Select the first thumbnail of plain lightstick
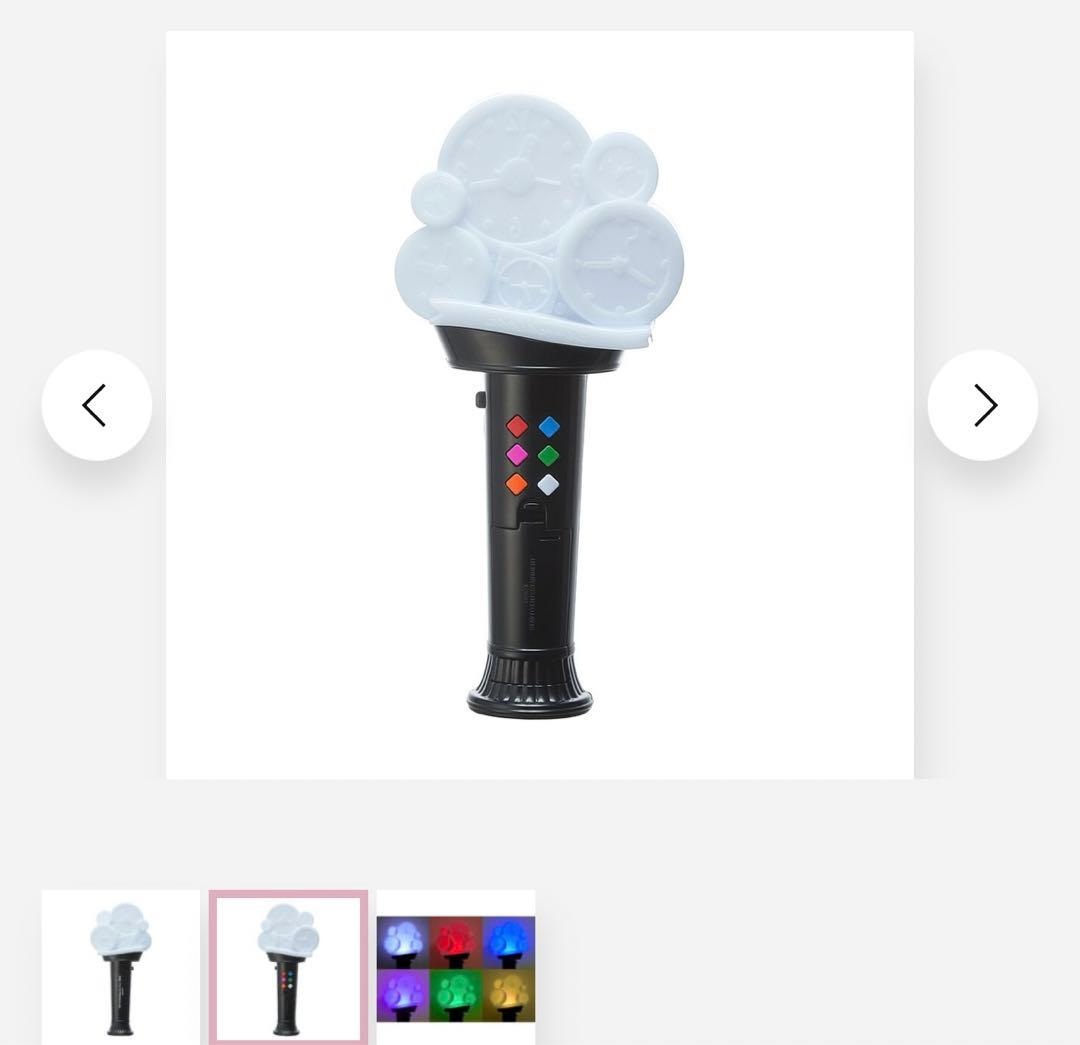 [x=121, y=967]
